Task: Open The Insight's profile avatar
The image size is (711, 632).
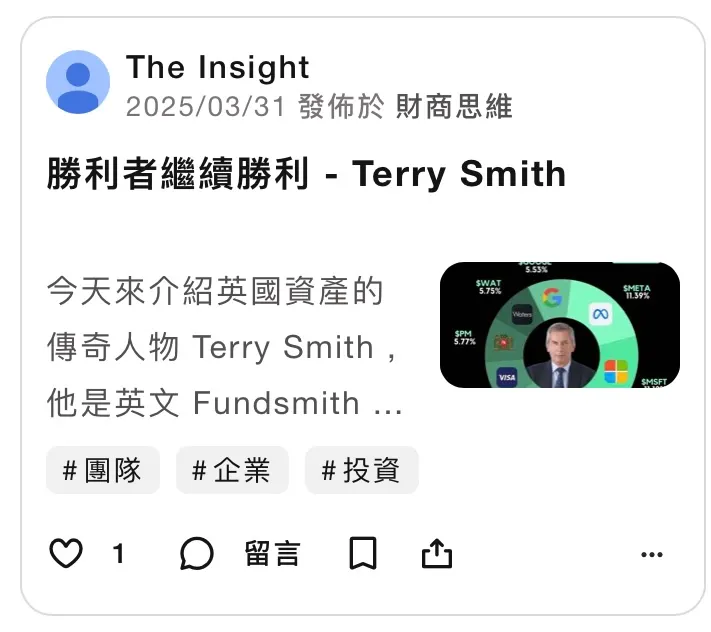Action: click(78, 82)
